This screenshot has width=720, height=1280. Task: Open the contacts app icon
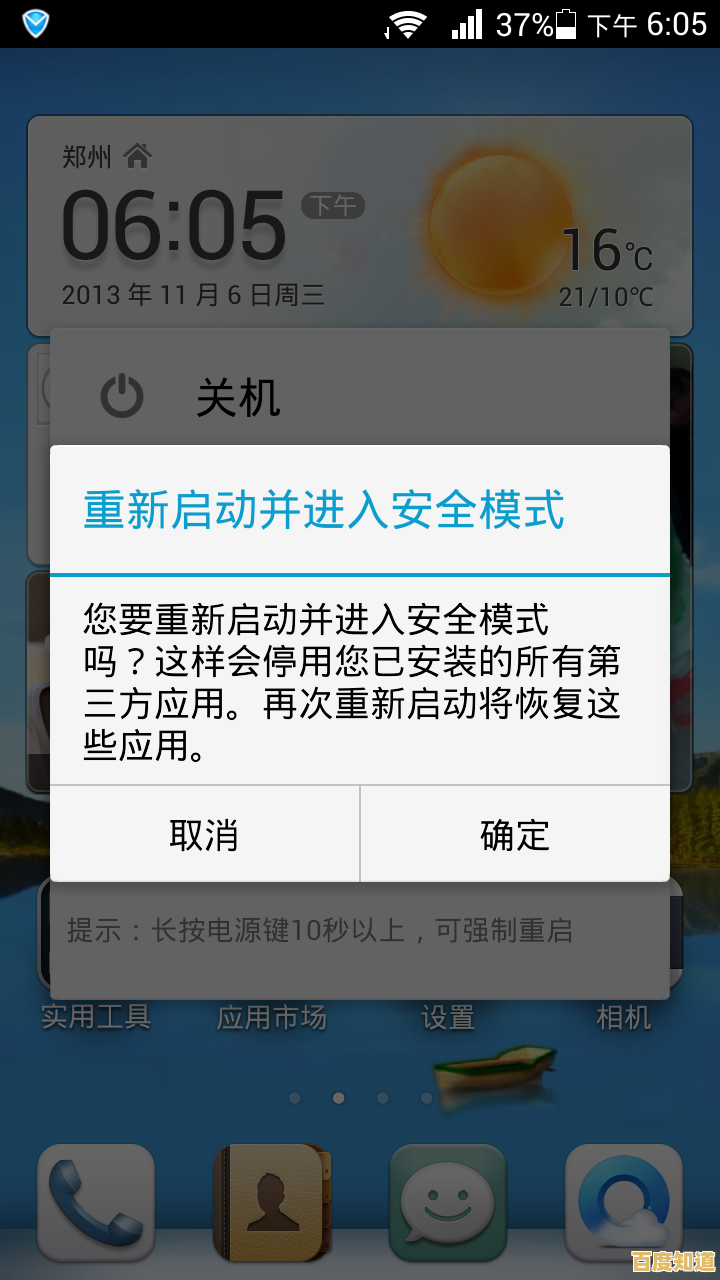pos(270,1200)
